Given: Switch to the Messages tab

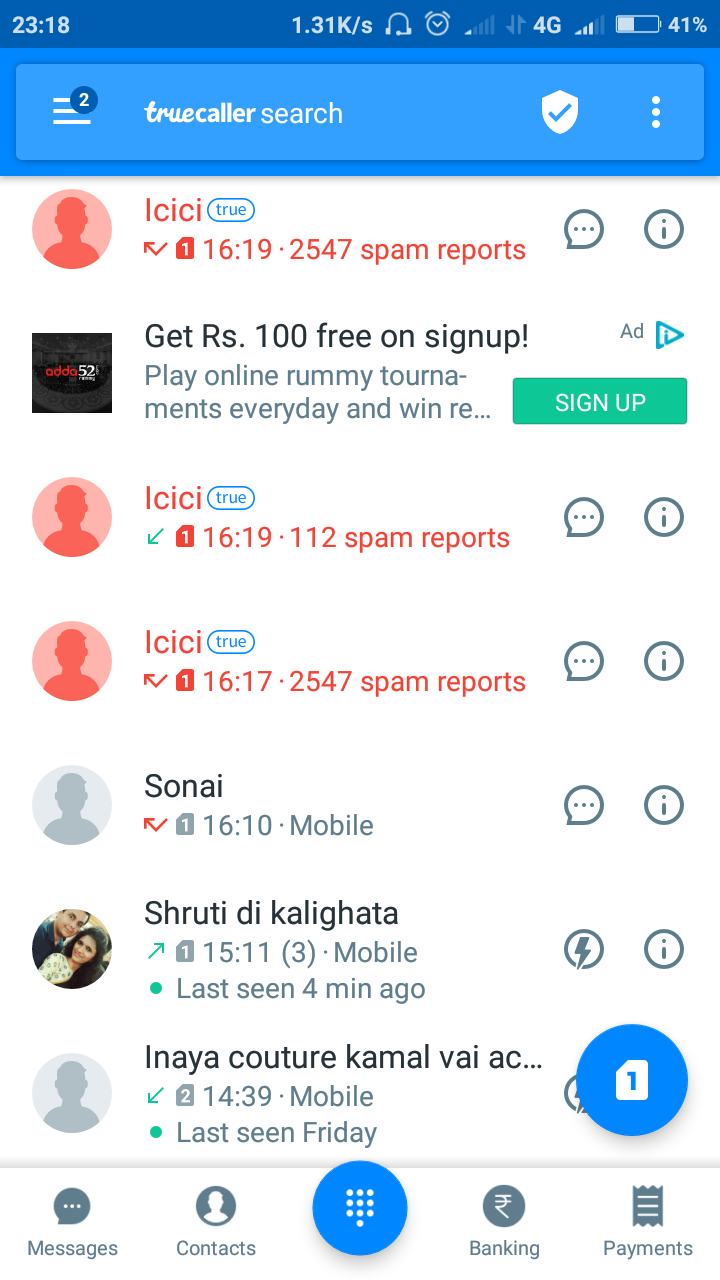Looking at the screenshot, I should point(72,1222).
